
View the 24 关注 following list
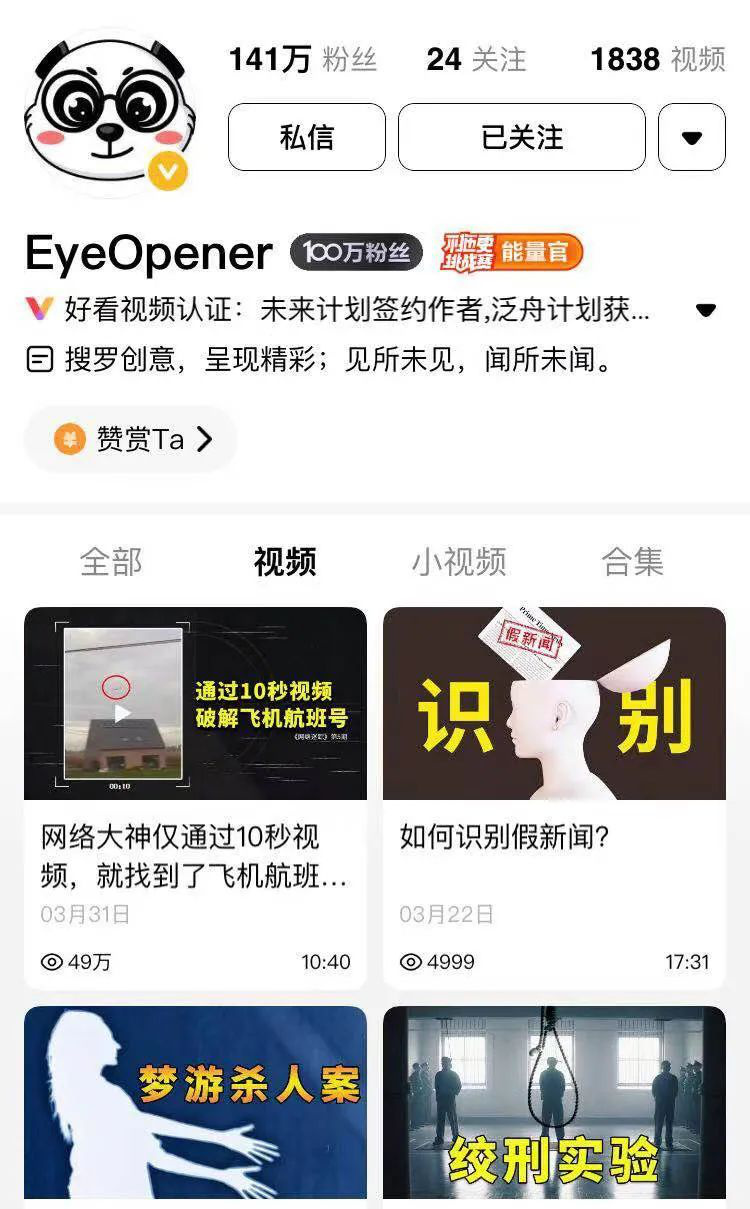[x=476, y=59]
